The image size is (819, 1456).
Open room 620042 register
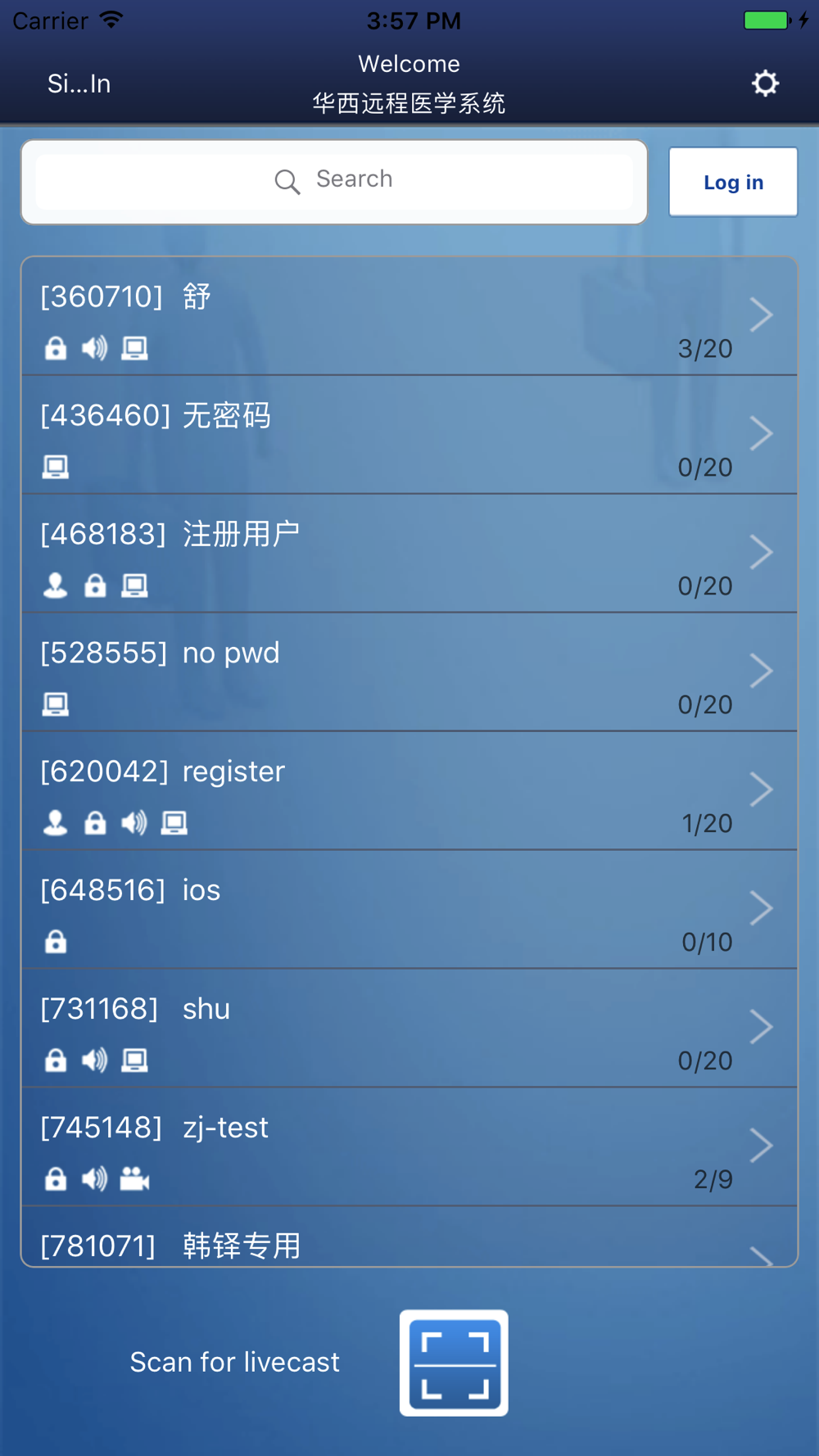pyautogui.click(x=409, y=791)
